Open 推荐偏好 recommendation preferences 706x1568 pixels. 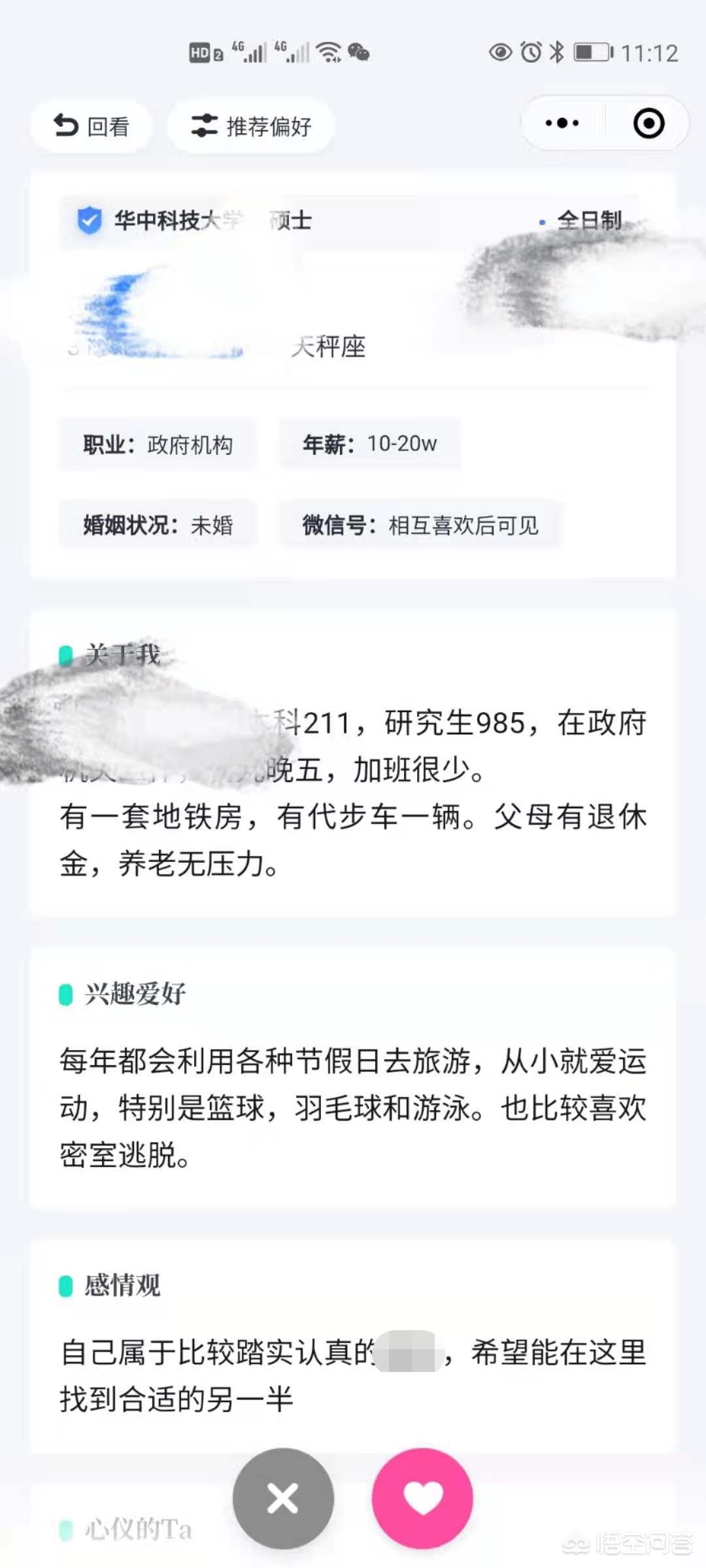pyautogui.click(x=251, y=125)
